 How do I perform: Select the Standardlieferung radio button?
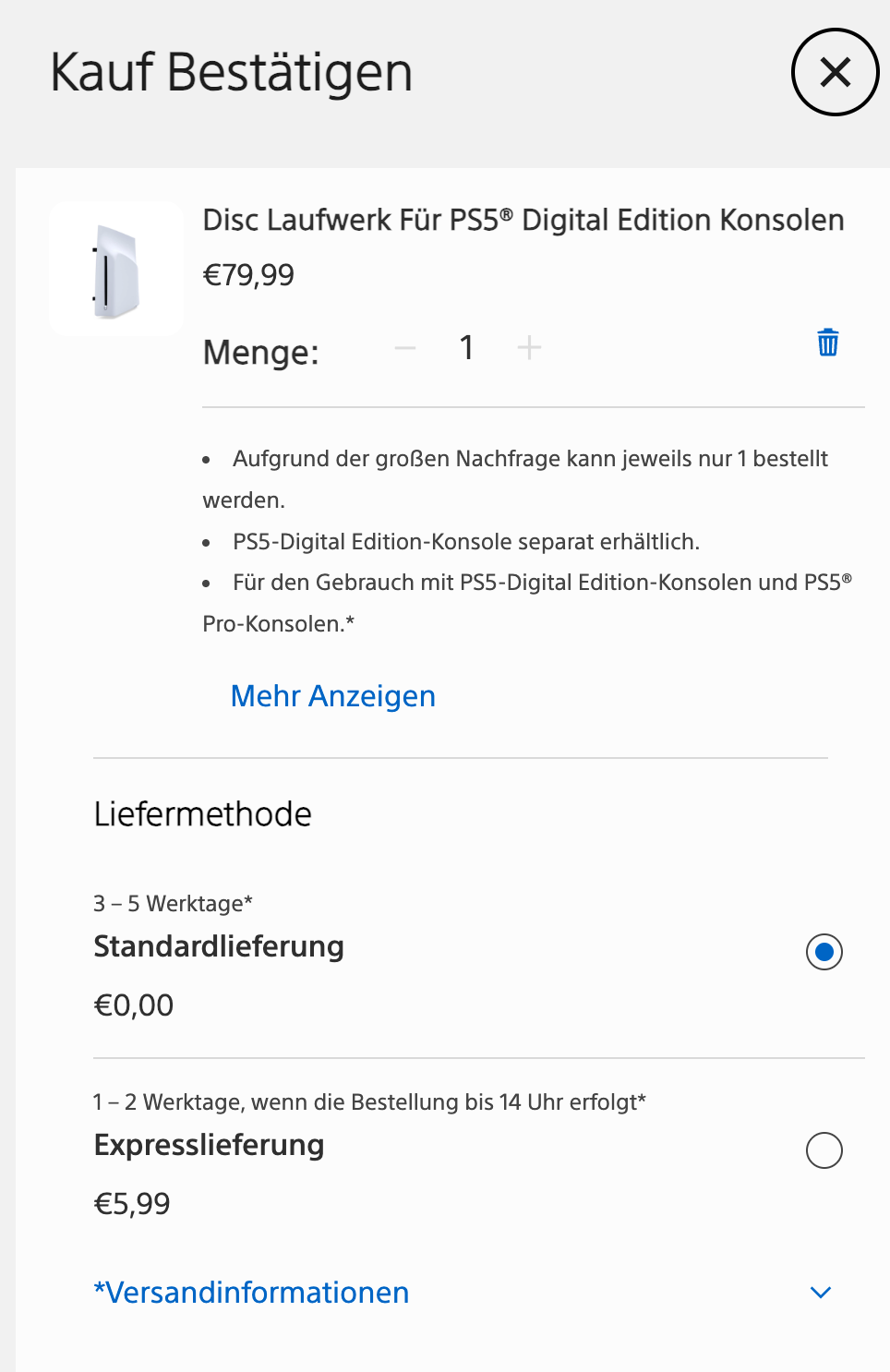pos(824,952)
